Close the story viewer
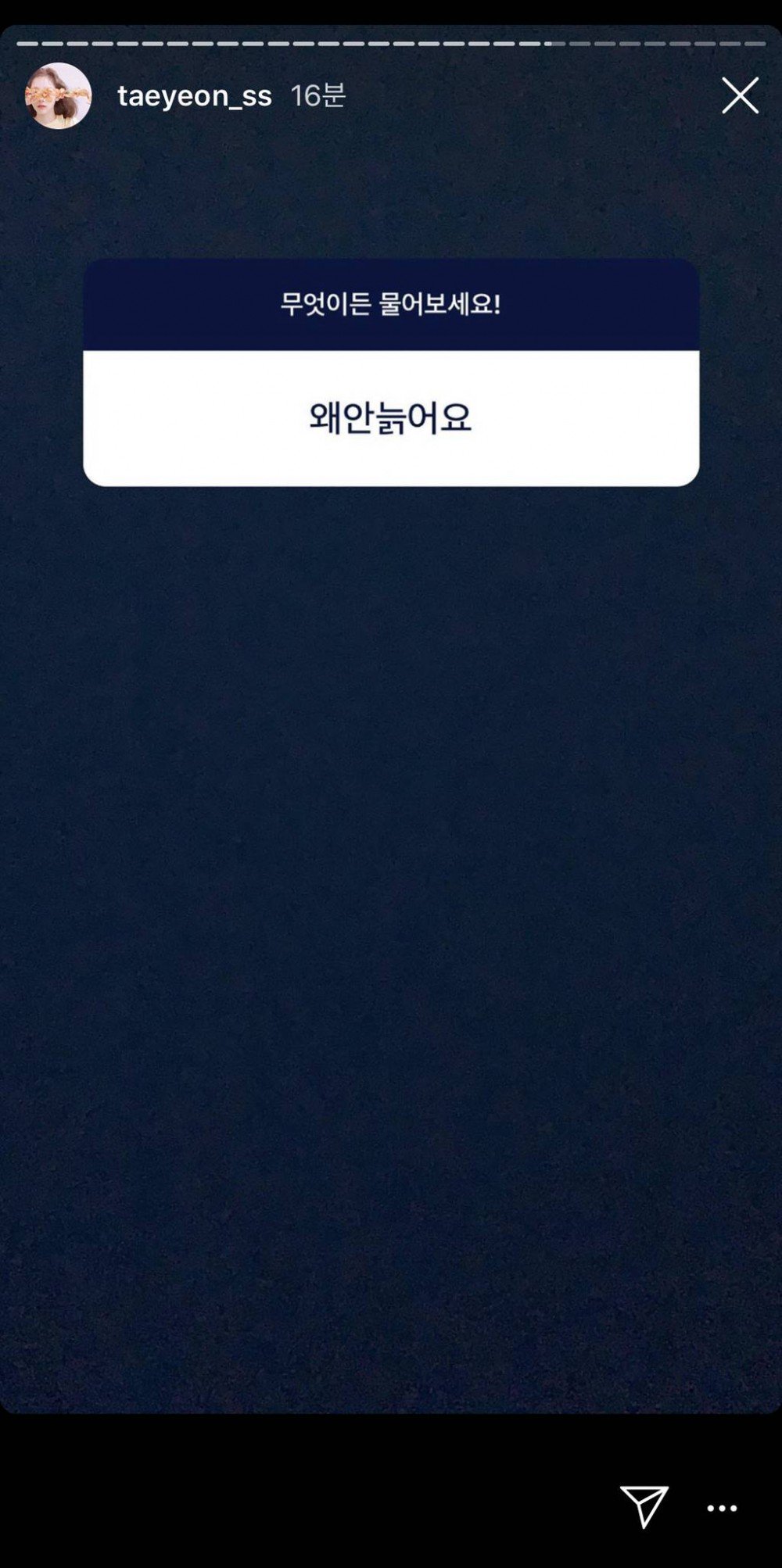Screen dimensions: 782x1568 pyautogui.click(x=740, y=95)
